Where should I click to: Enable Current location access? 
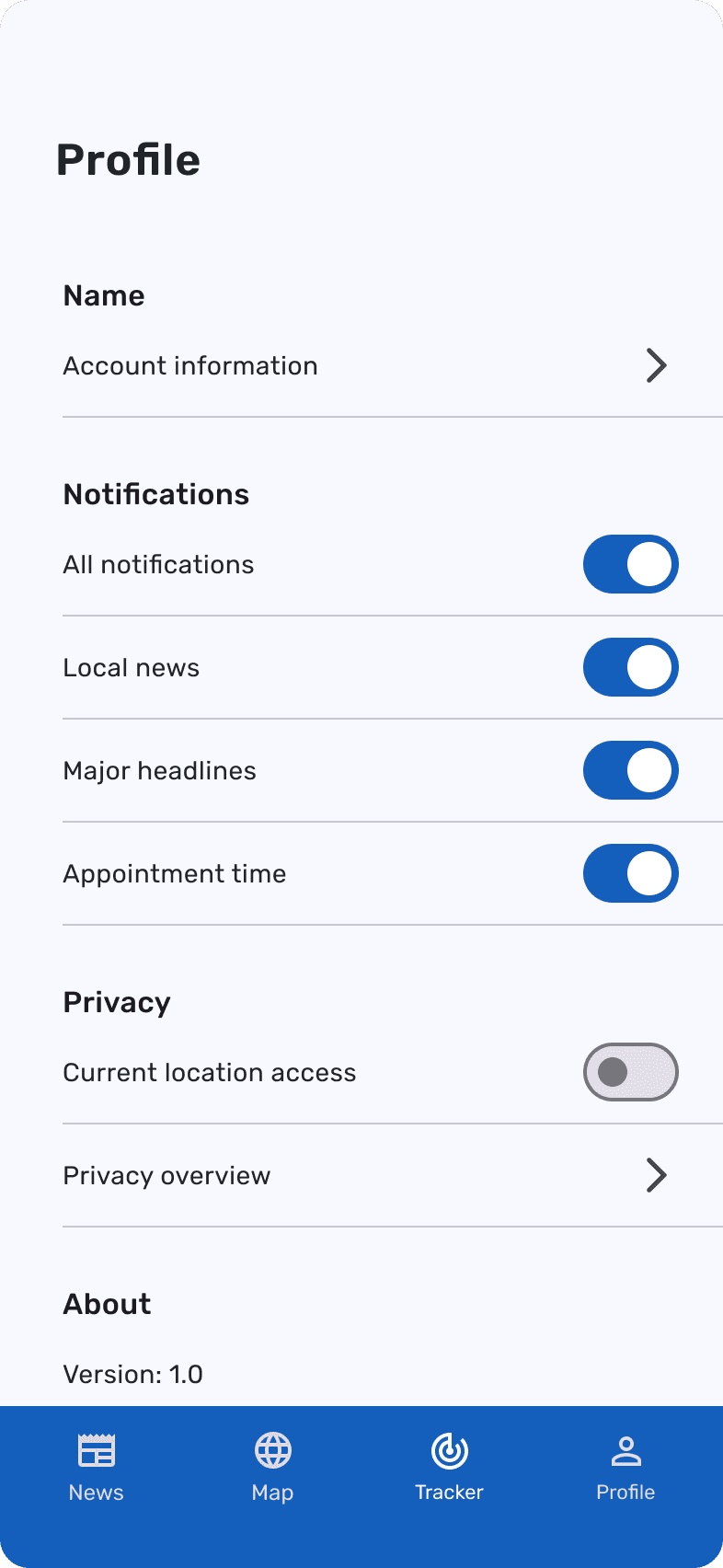point(630,1072)
